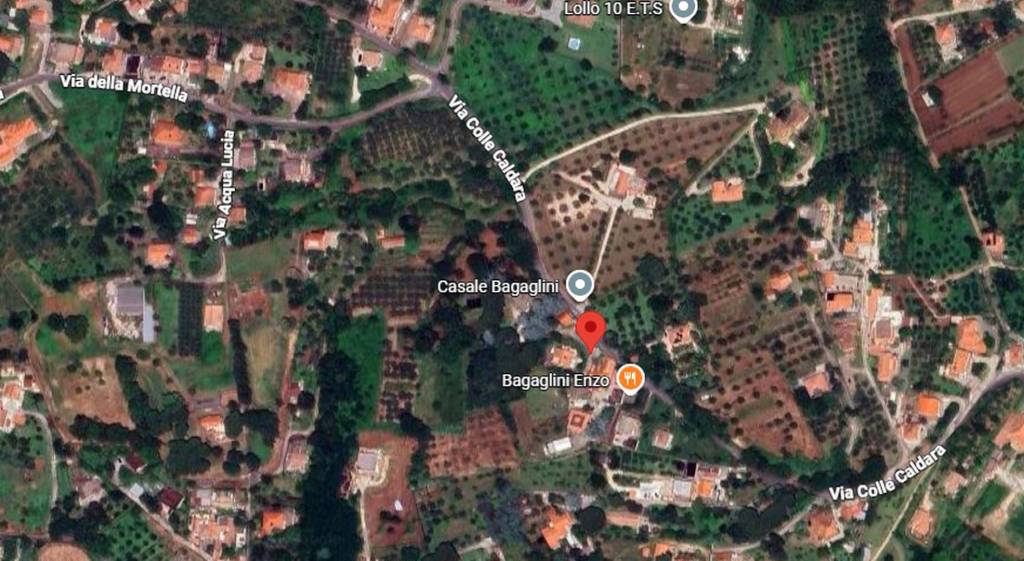Tap the Lollo 10 E.T.S place marker
This screenshot has width=1024, height=561.
pyautogui.click(x=683, y=10)
